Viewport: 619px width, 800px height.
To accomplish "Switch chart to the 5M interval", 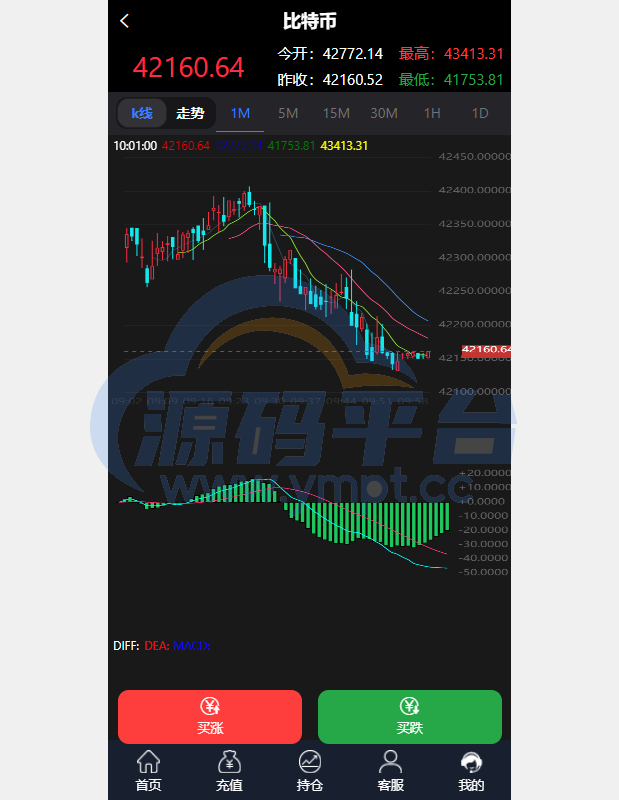I will pyautogui.click(x=288, y=113).
